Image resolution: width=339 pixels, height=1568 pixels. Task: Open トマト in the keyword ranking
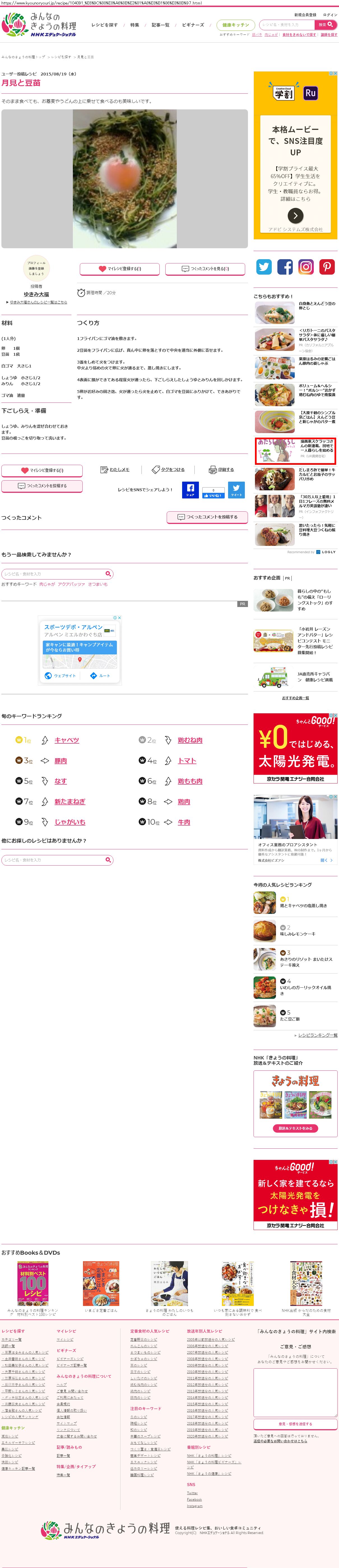click(187, 761)
